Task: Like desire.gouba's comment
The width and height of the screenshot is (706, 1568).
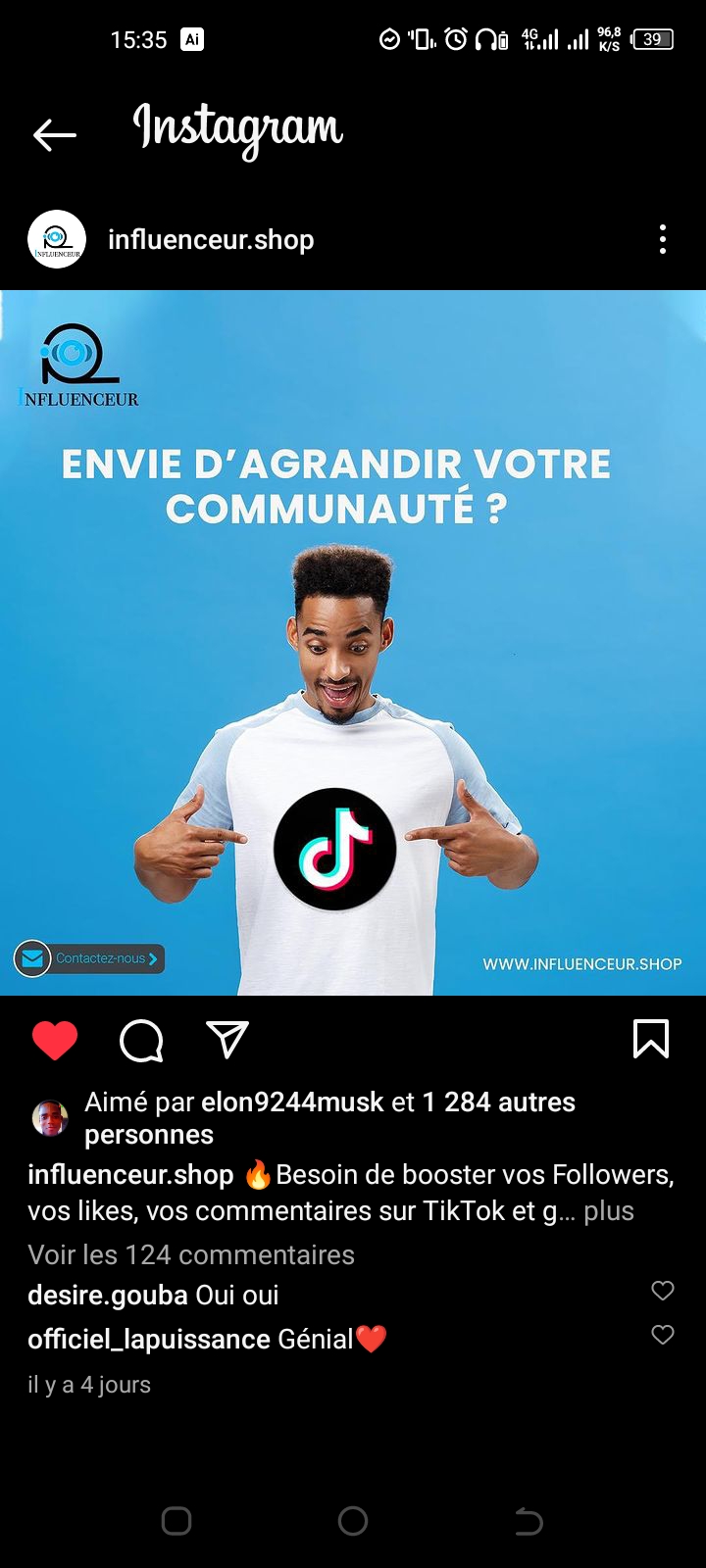Action: point(663,1291)
